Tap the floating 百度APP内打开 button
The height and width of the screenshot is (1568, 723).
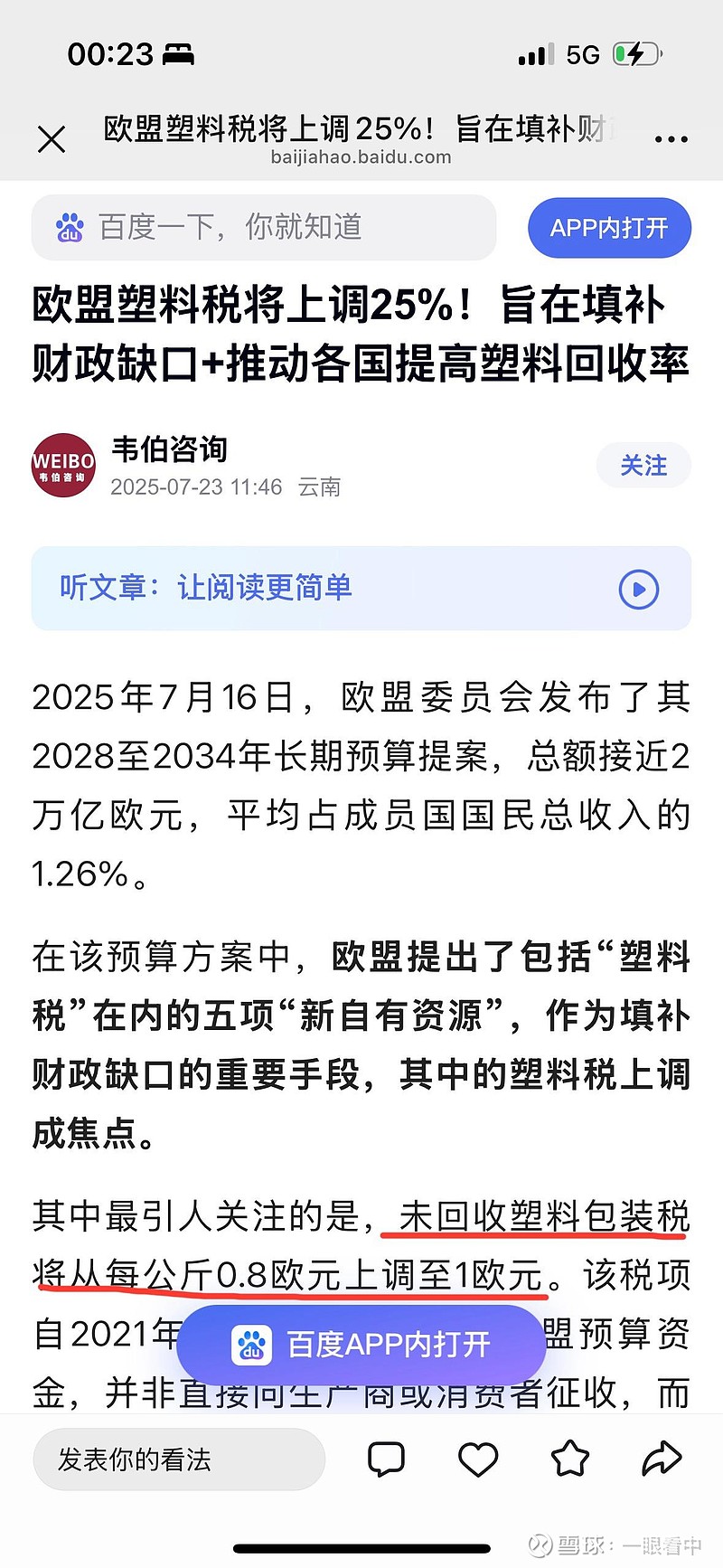361,1345
